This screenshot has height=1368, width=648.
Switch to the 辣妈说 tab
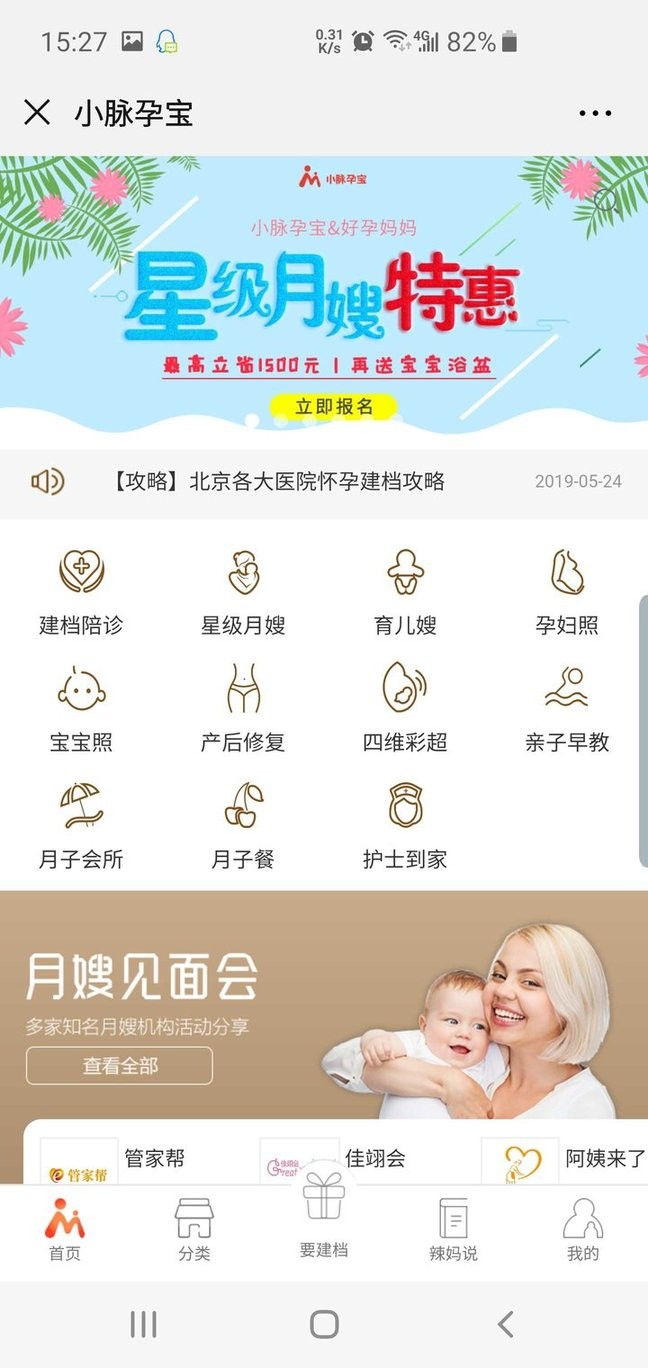(x=453, y=1230)
